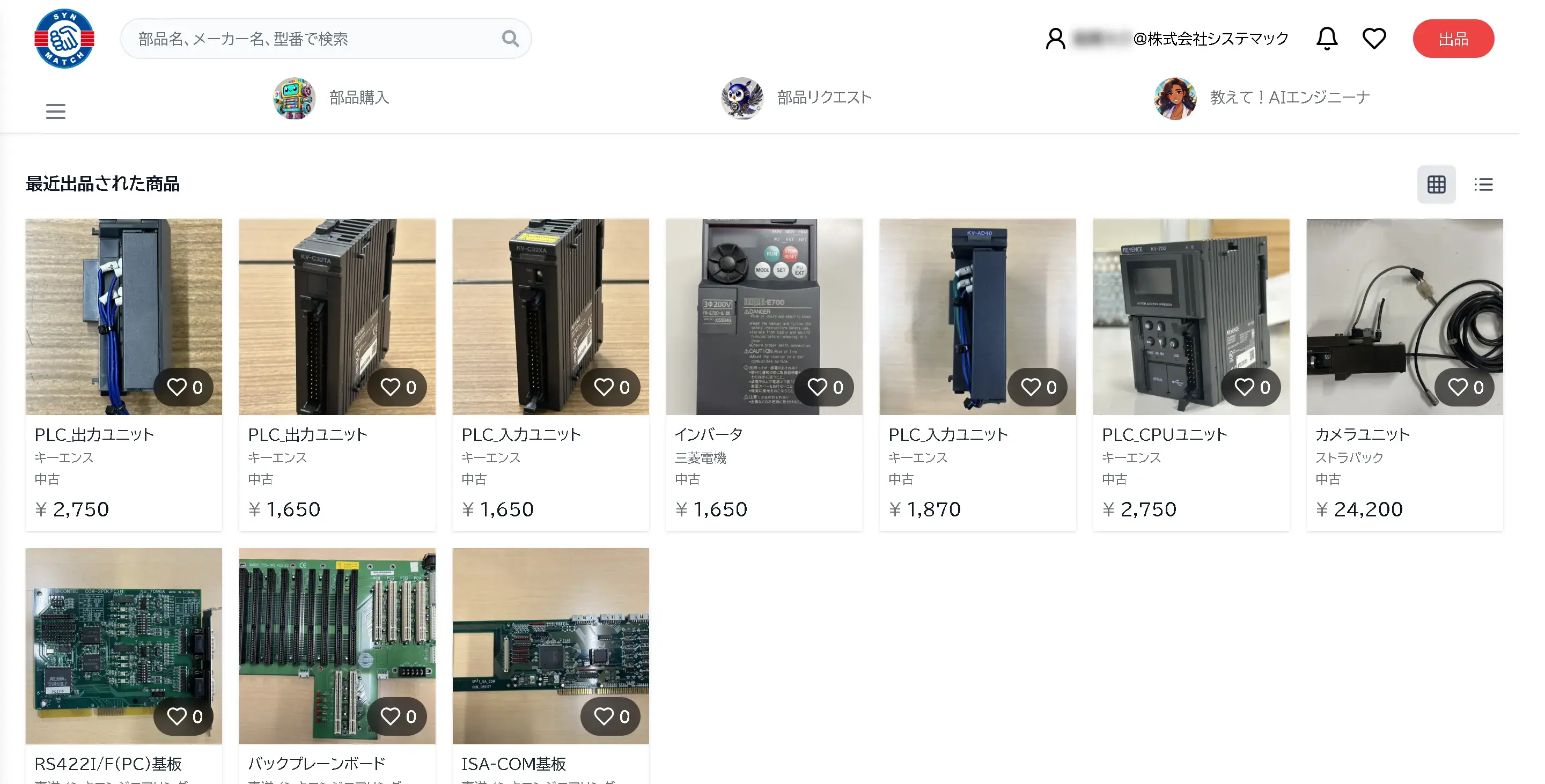Open the user account profile
Screen dimensions: 1545x784
click(x=1055, y=39)
